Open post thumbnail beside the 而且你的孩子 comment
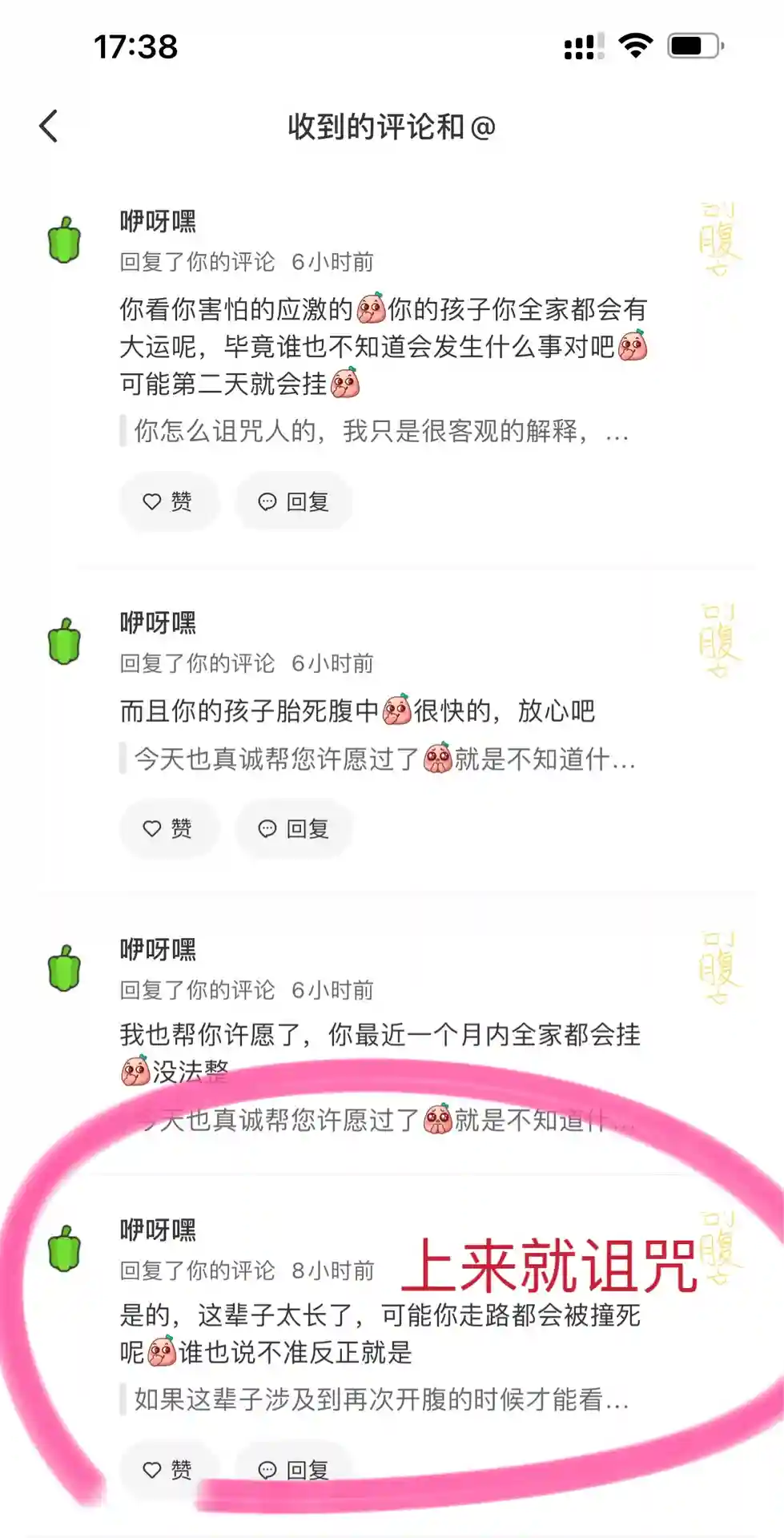Screen dimensions: 784x1538 [719, 642]
